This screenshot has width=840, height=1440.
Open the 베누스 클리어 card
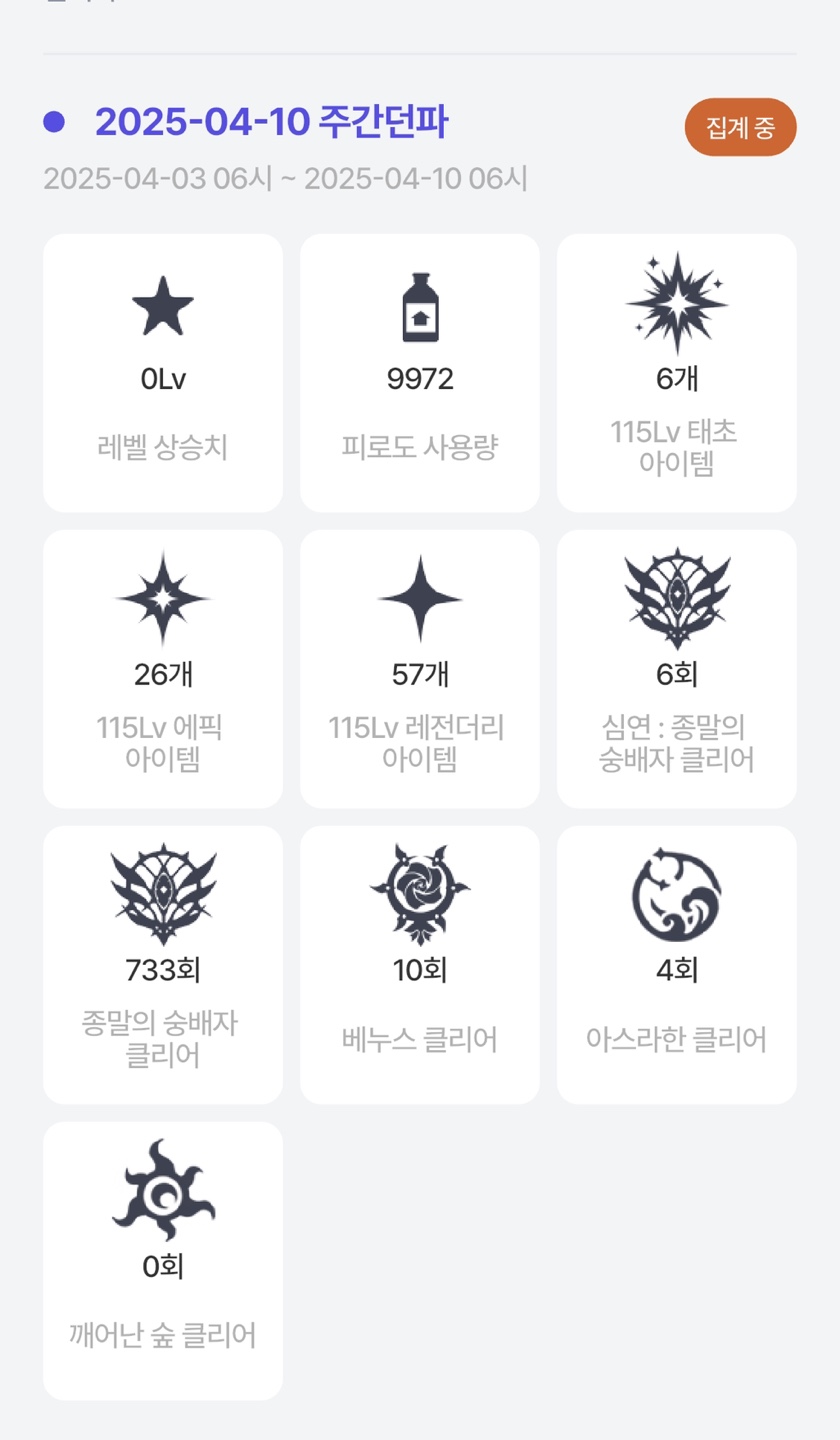point(420,965)
